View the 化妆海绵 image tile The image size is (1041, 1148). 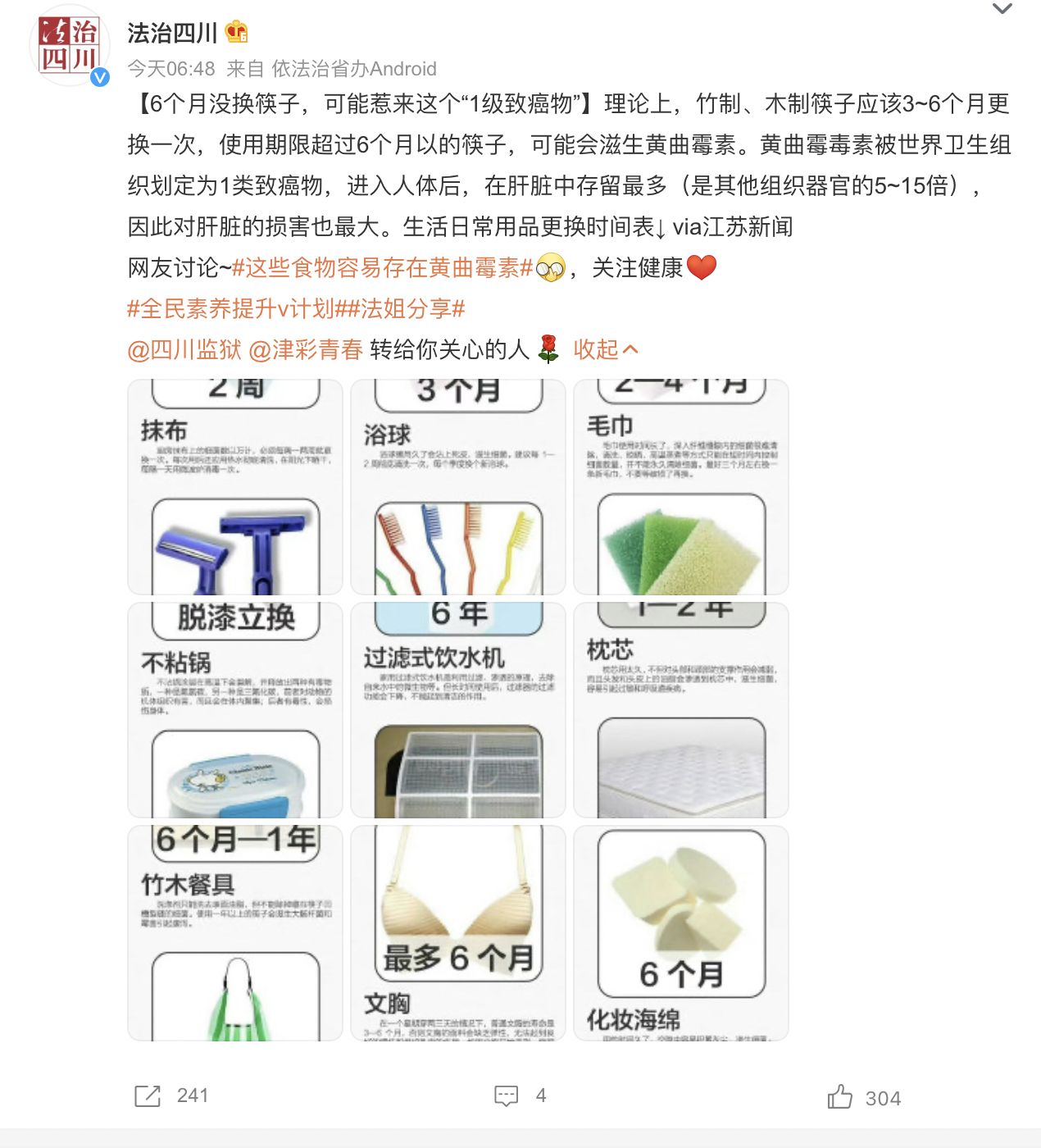[x=681, y=933]
